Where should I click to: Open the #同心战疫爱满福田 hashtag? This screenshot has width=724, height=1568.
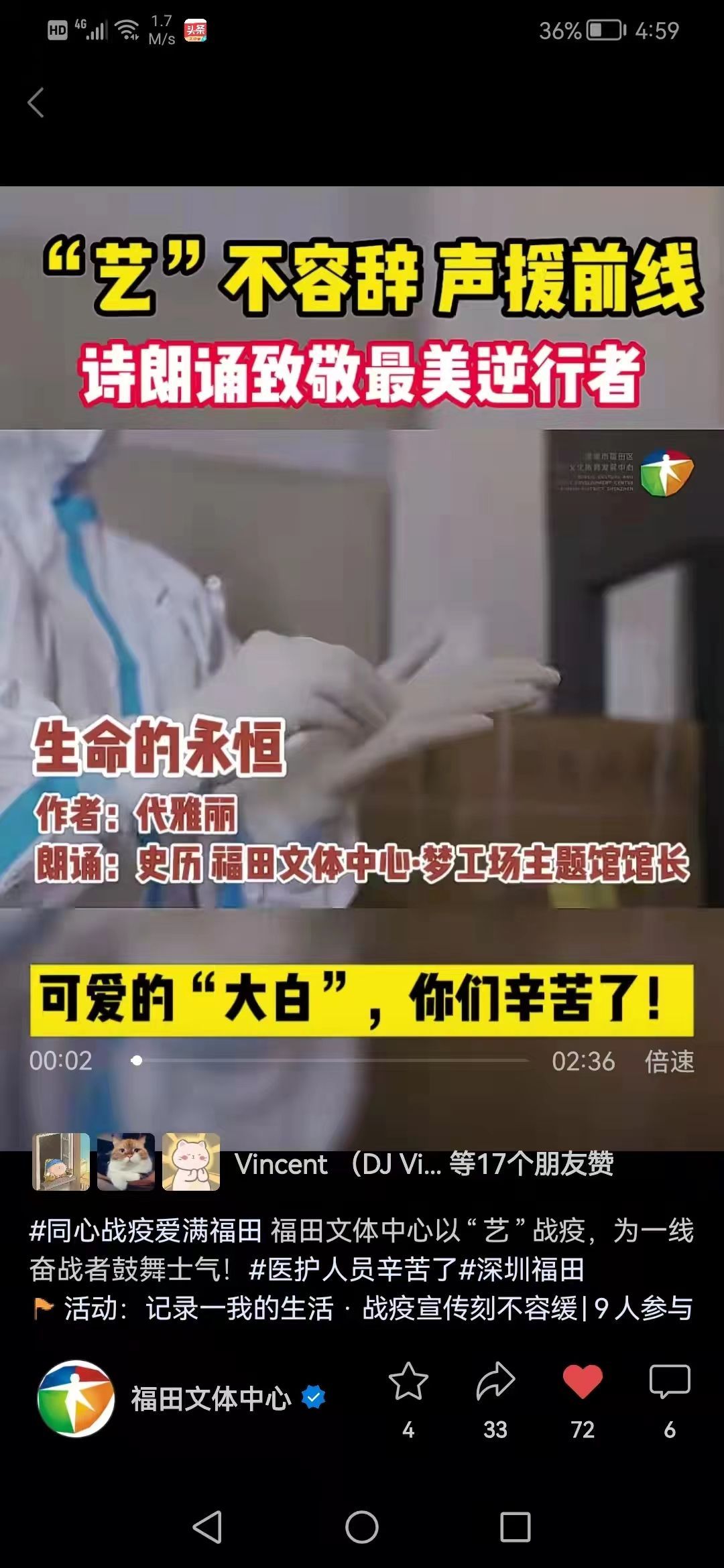pyautogui.click(x=145, y=1231)
